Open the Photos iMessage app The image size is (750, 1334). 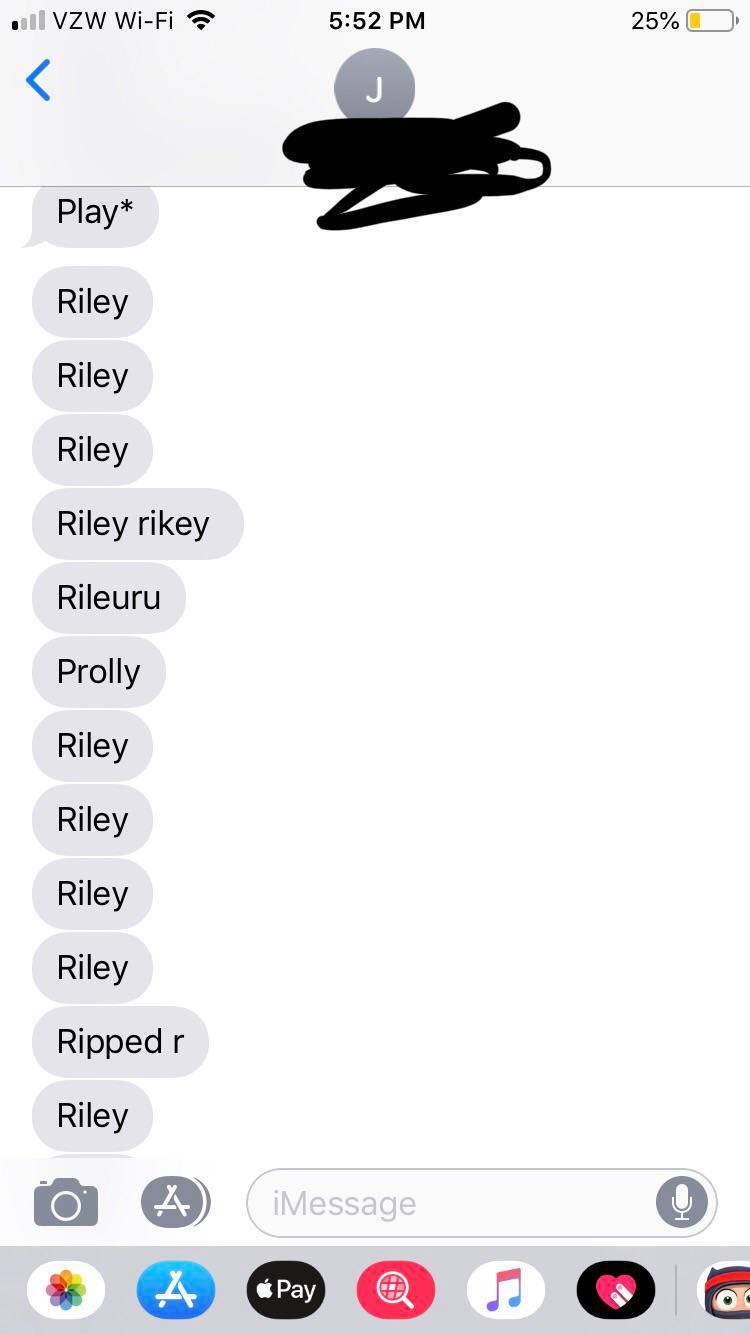pyautogui.click(x=66, y=1290)
